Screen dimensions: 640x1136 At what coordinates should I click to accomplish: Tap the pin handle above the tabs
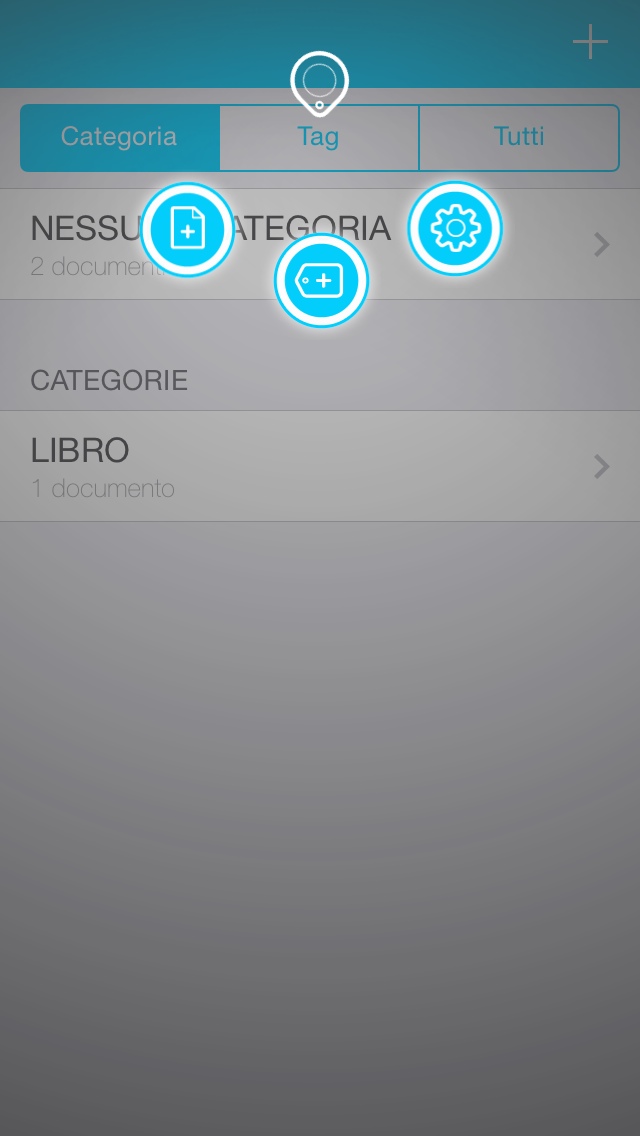[319, 80]
